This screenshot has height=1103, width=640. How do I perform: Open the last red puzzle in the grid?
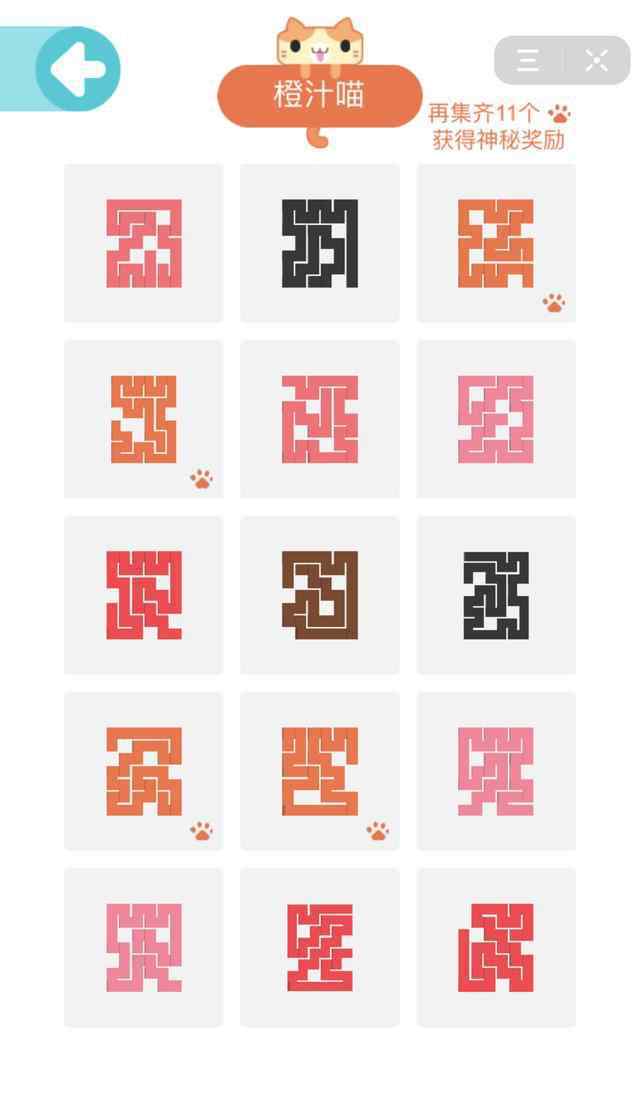point(497,948)
